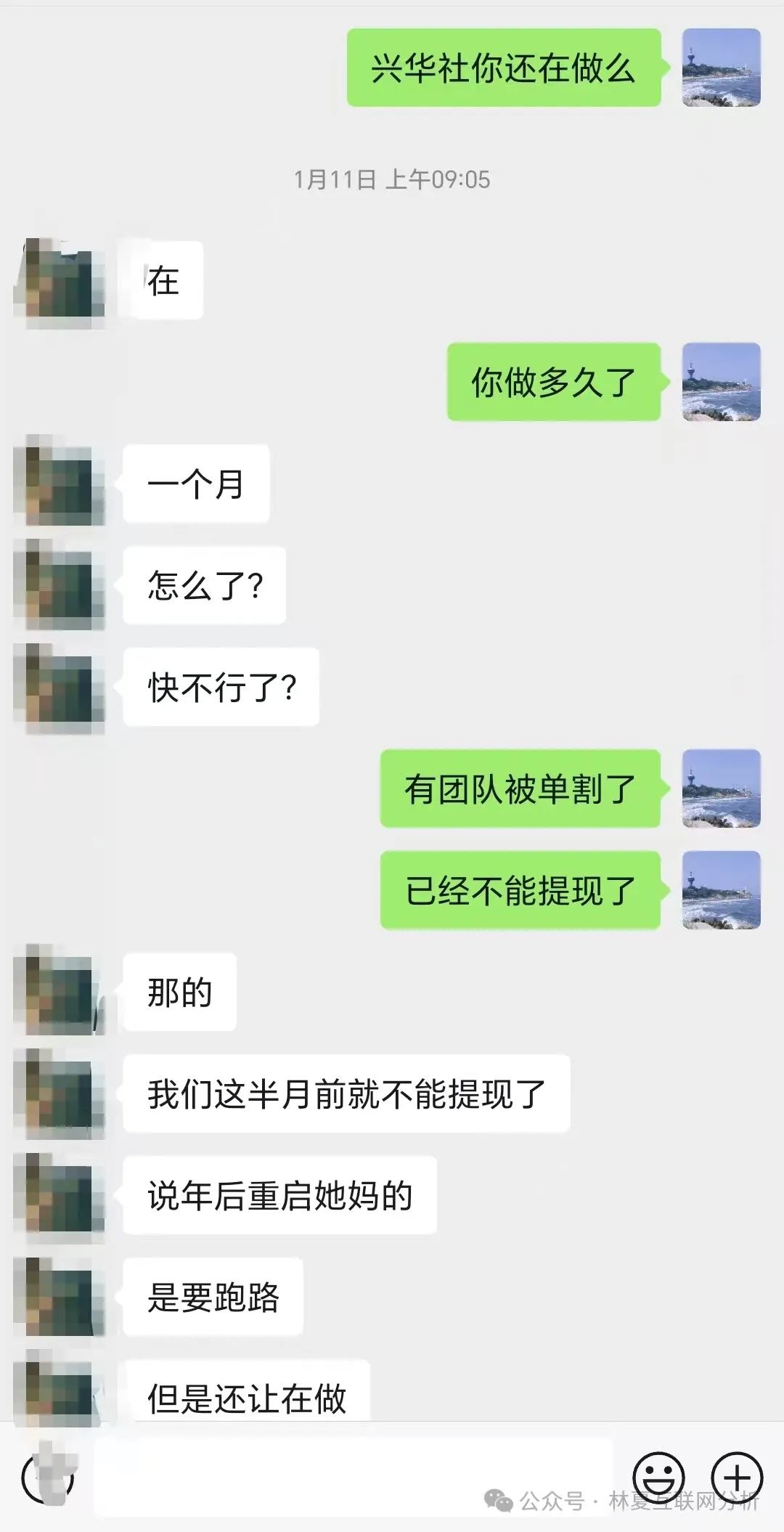Screen dimensions: 784x1532
Task: Tap own avatar beside 有团队被单割了
Action: point(721,788)
